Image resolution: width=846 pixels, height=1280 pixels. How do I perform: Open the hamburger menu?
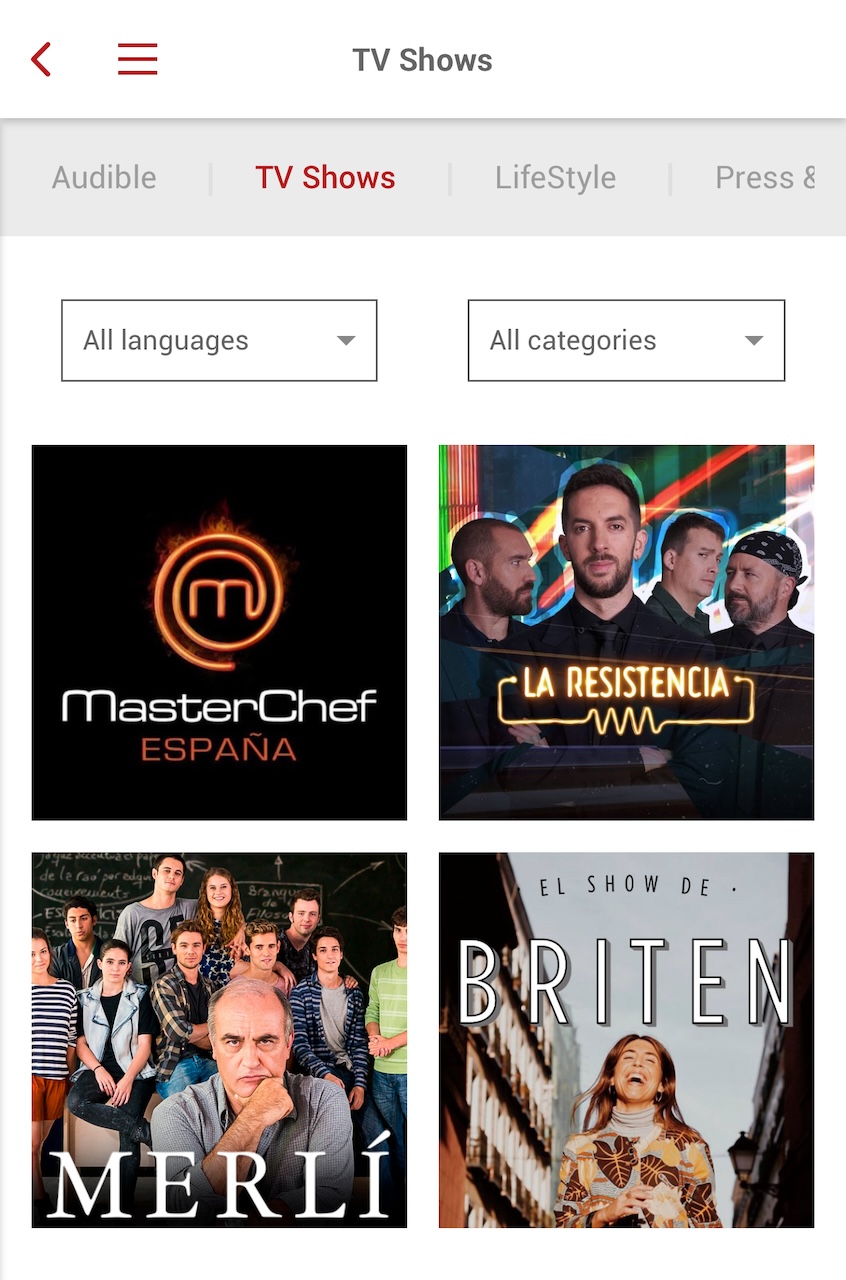tap(137, 60)
